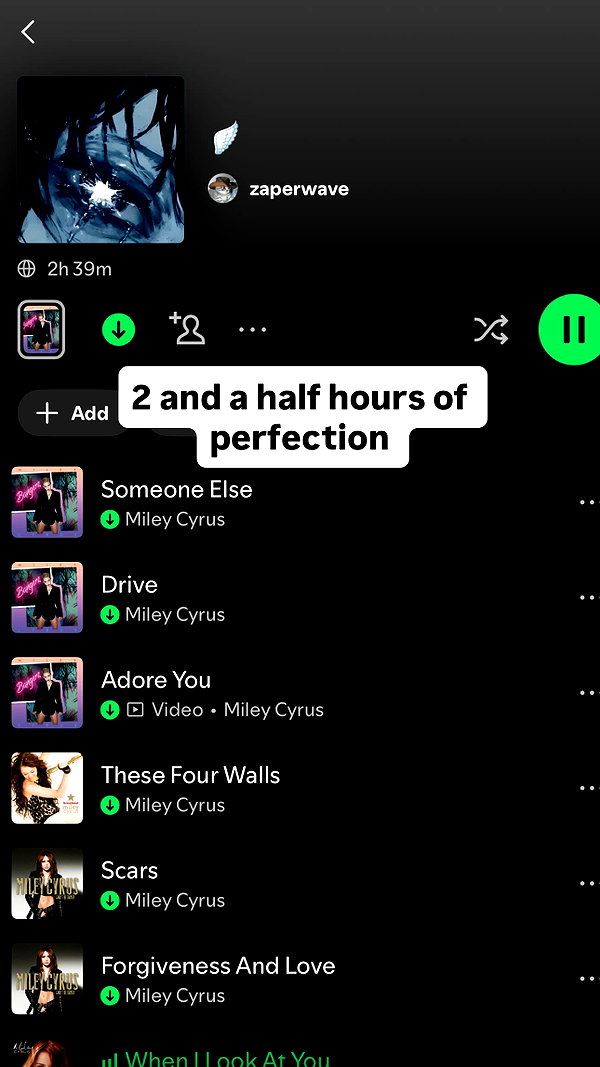Toggle shuffle mode
This screenshot has height=1067, width=600.
point(490,330)
